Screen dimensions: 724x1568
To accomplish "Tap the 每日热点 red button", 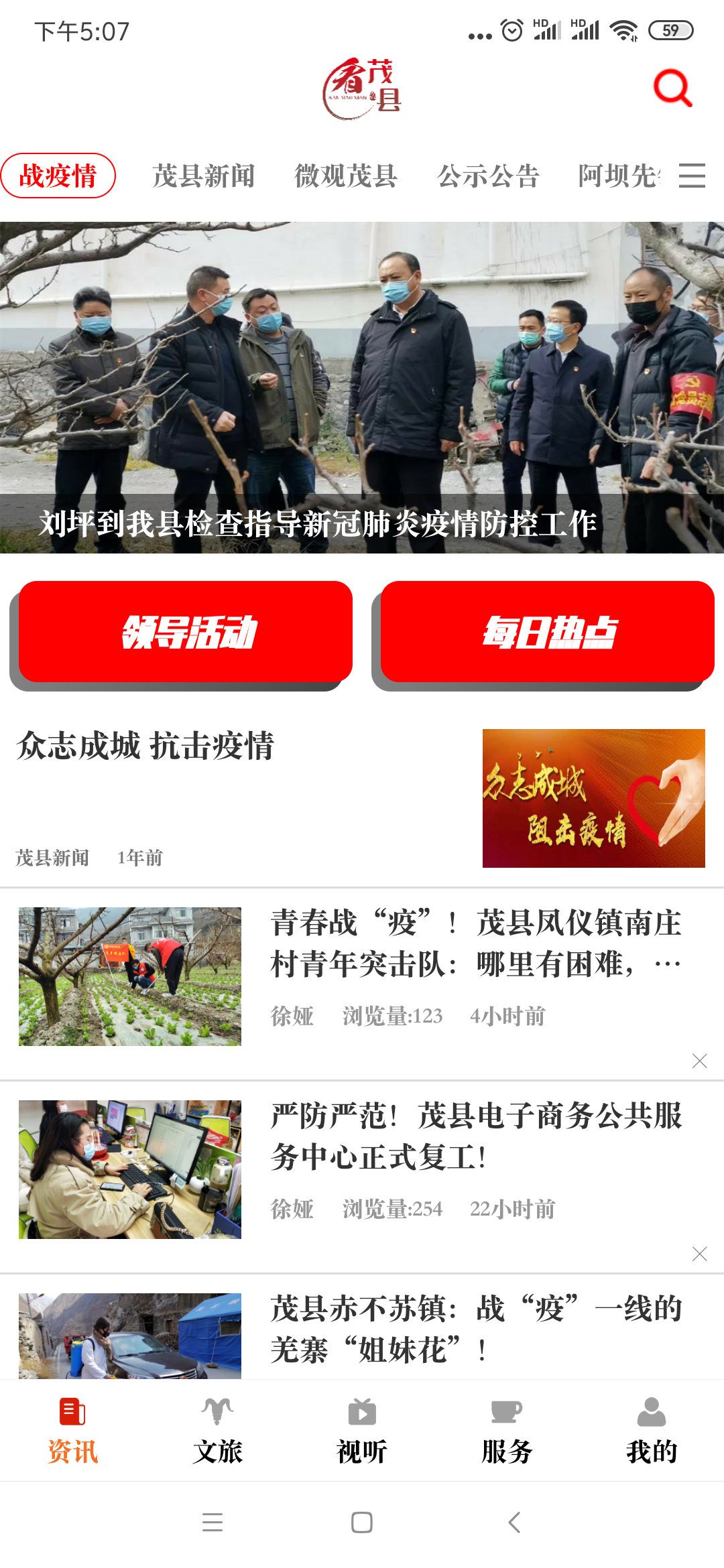I will tap(547, 632).
